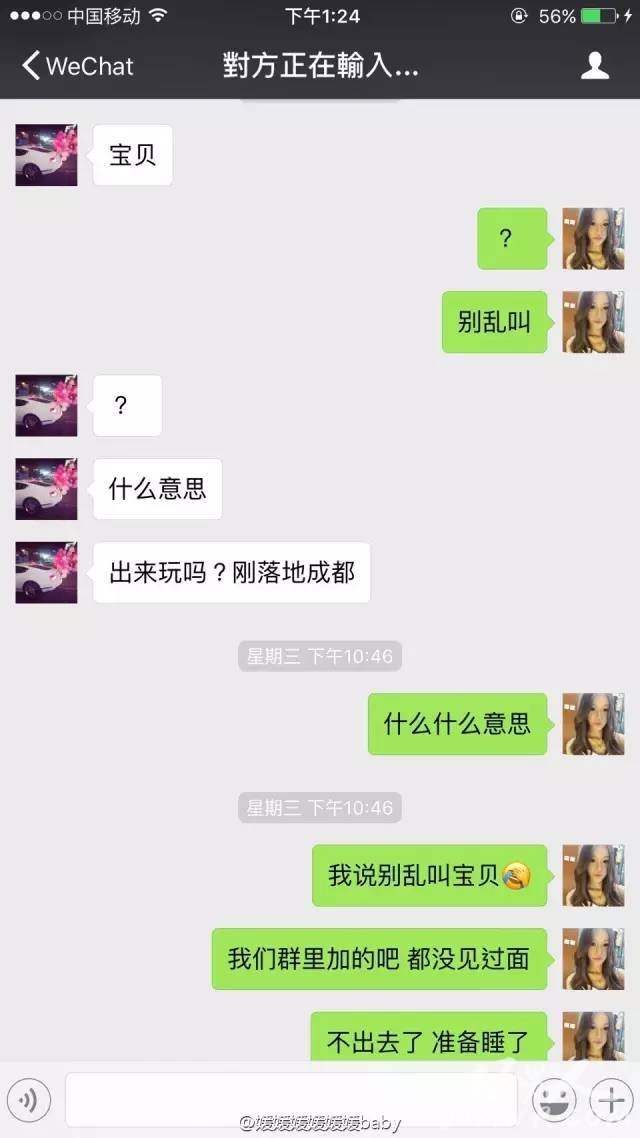Open the contact profile icon
Screen dimensions: 640x1138
594,65
